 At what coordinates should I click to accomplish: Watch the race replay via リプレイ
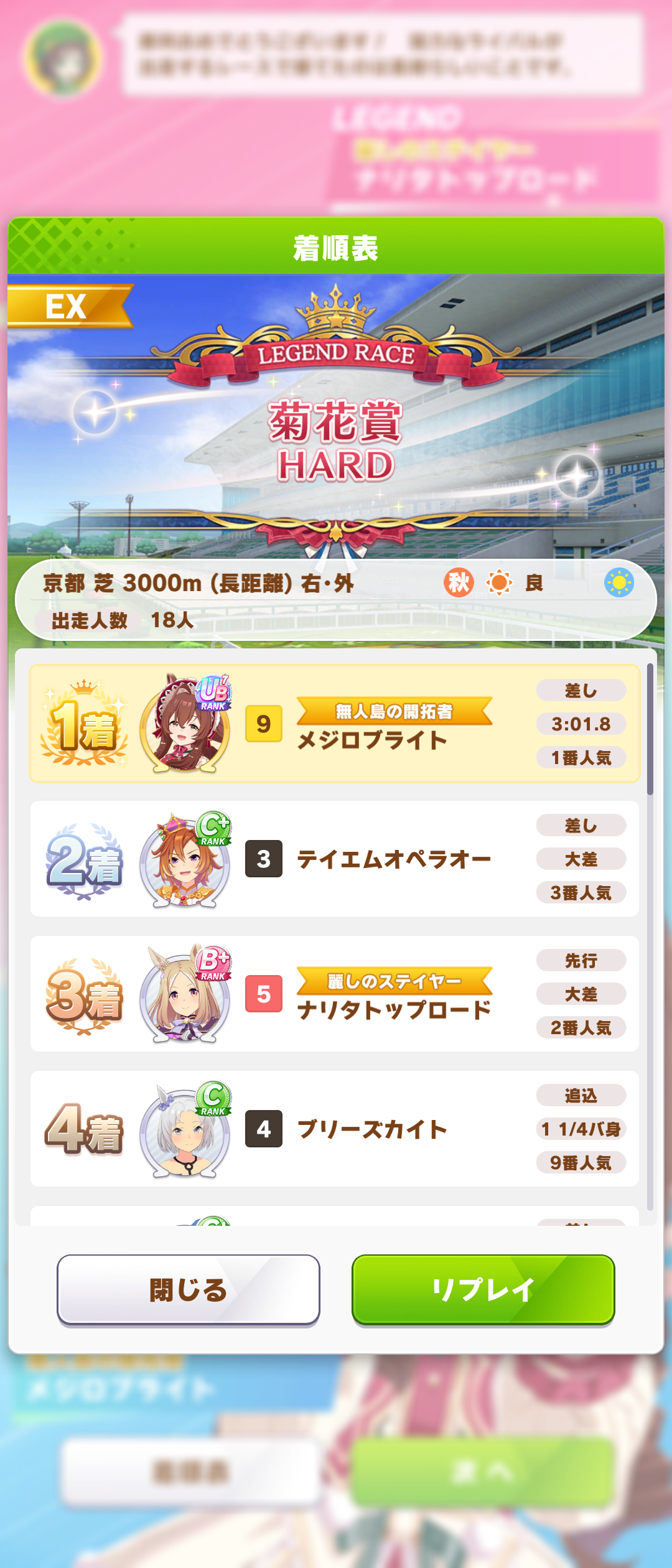[x=483, y=1290]
